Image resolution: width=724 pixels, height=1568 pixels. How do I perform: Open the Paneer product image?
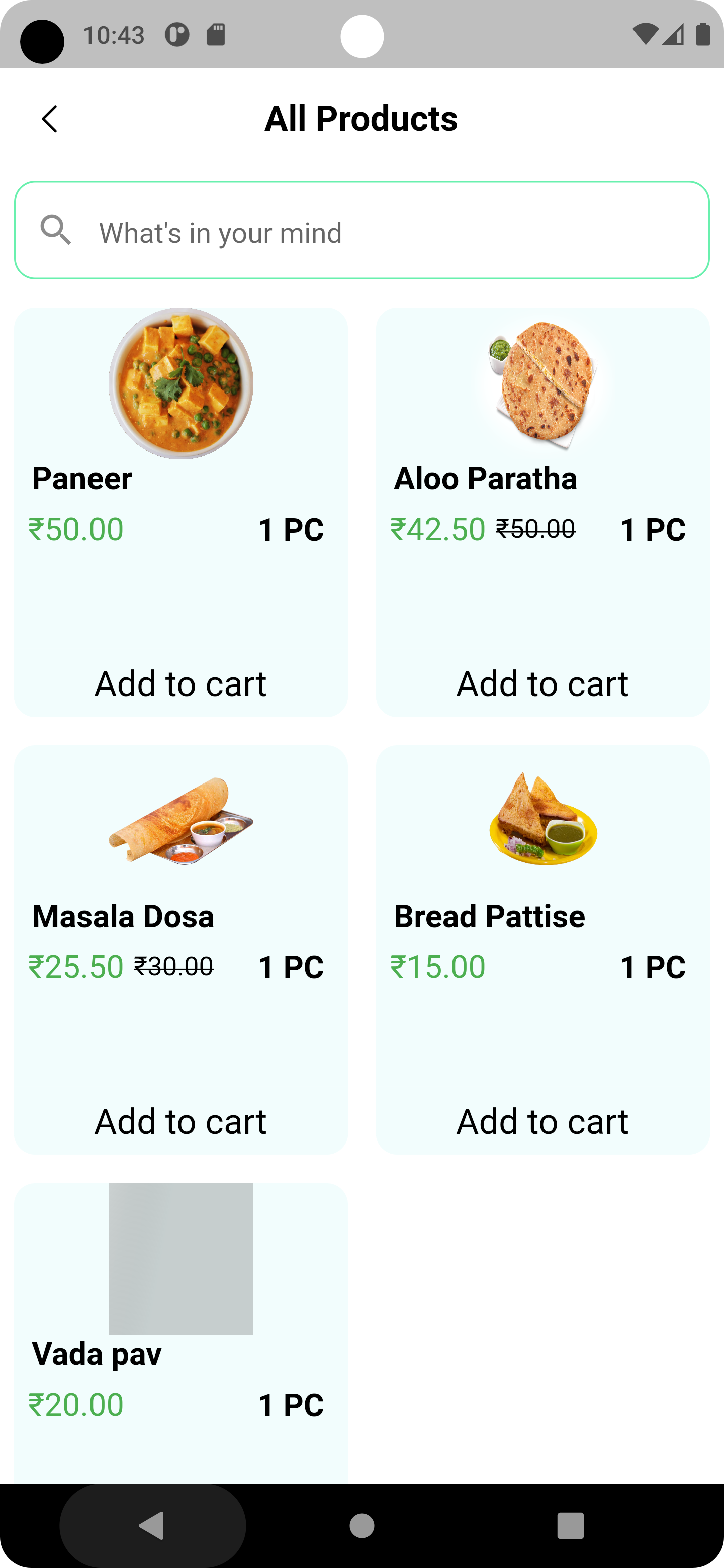(180, 382)
